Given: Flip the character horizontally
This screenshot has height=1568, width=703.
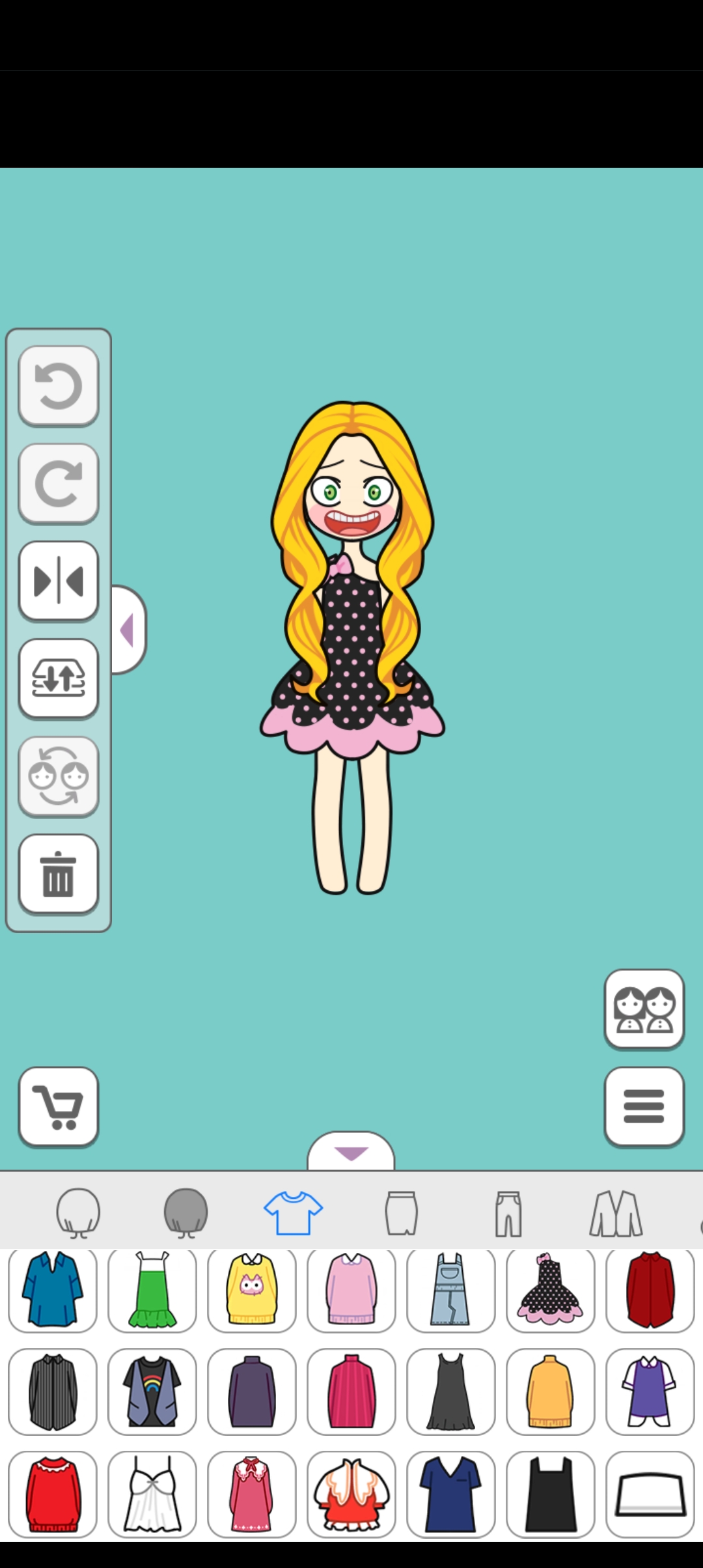Looking at the screenshot, I should [59, 581].
